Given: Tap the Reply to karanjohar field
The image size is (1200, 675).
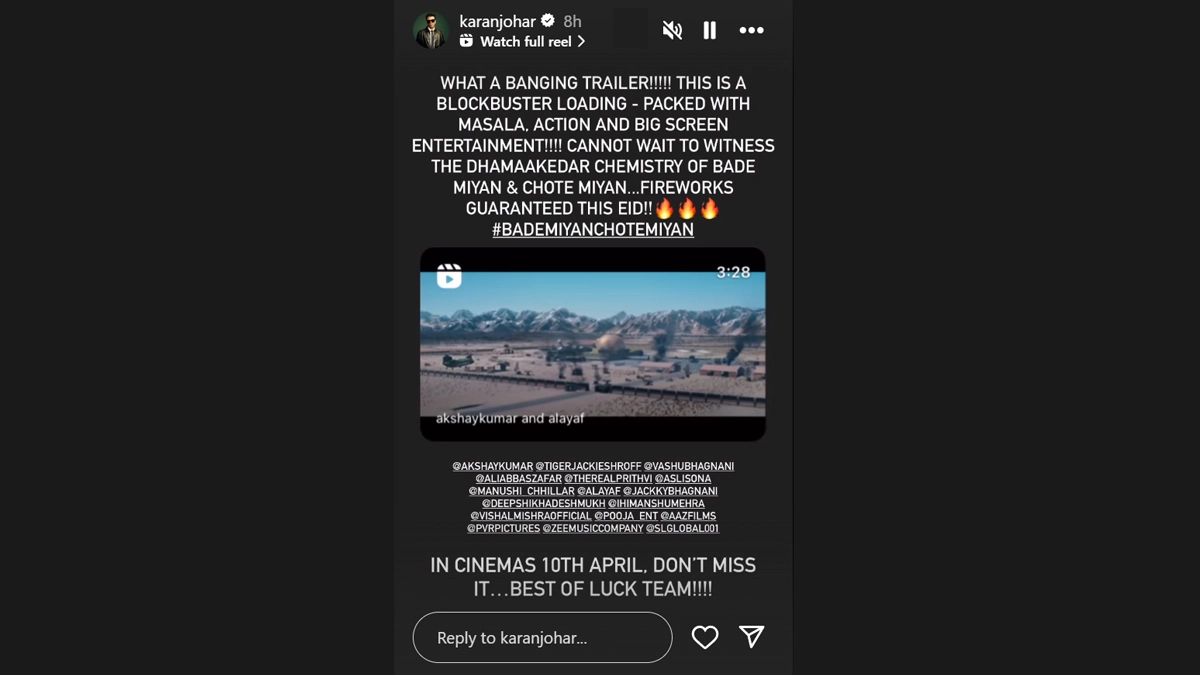Looking at the screenshot, I should pyautogui.click(x=542, y=637).
